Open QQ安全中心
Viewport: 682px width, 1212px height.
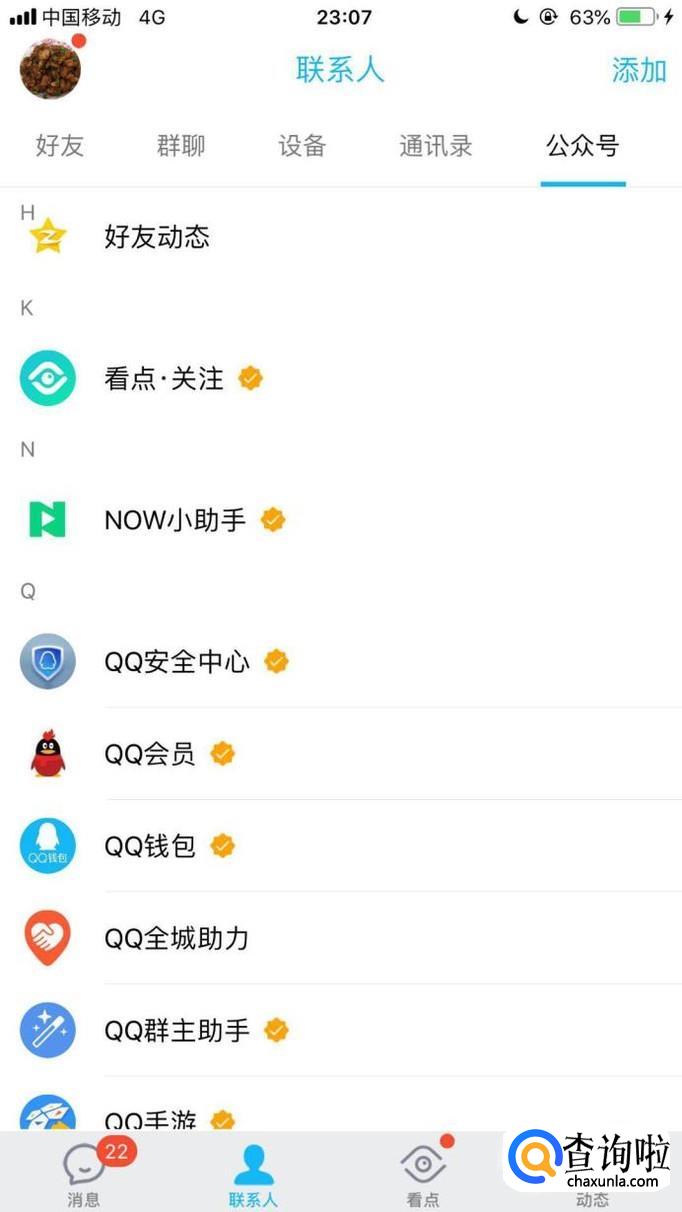coord(177,662)
